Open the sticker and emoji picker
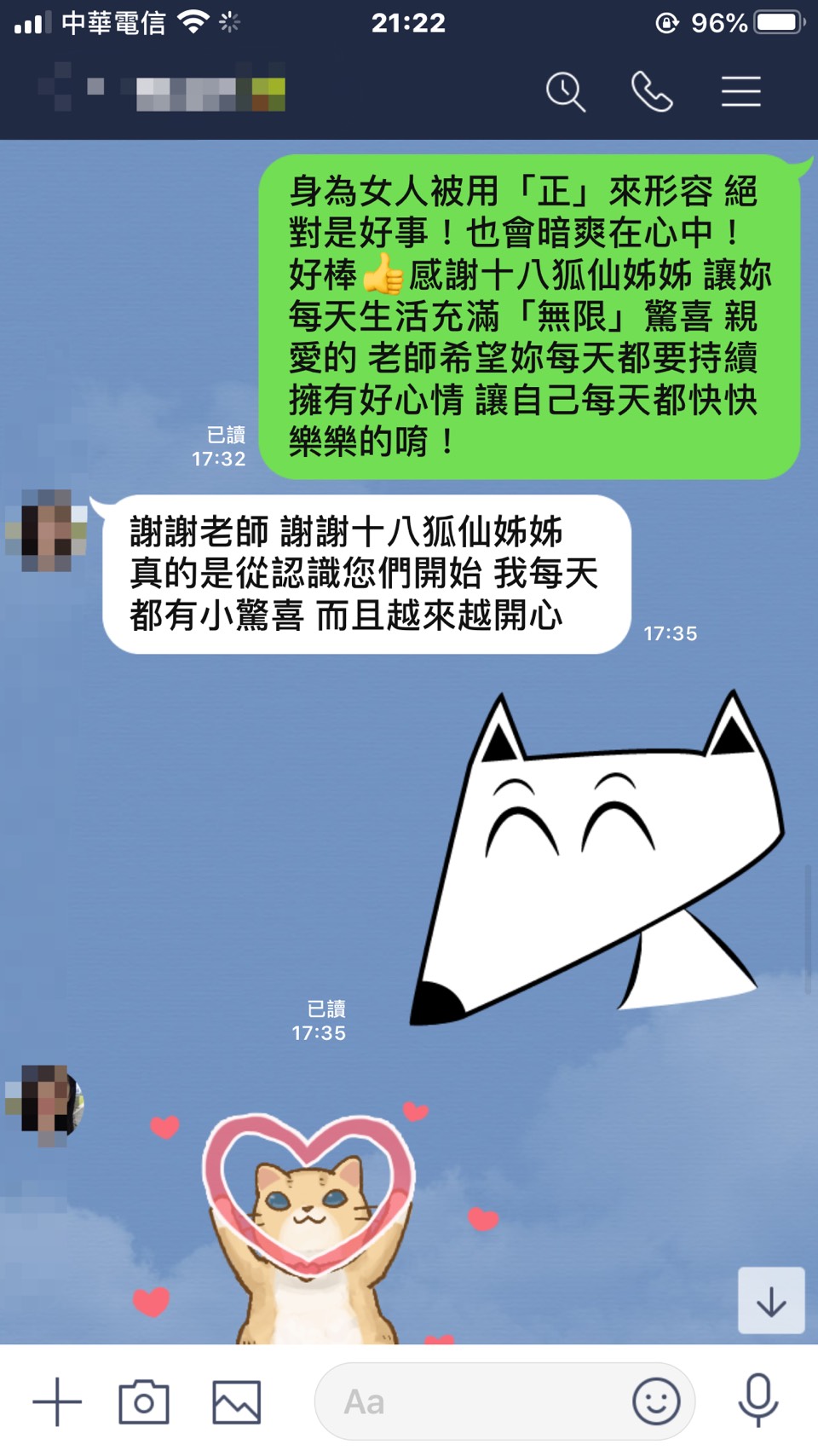The image size is (818, 1456). pos(656,1401)
